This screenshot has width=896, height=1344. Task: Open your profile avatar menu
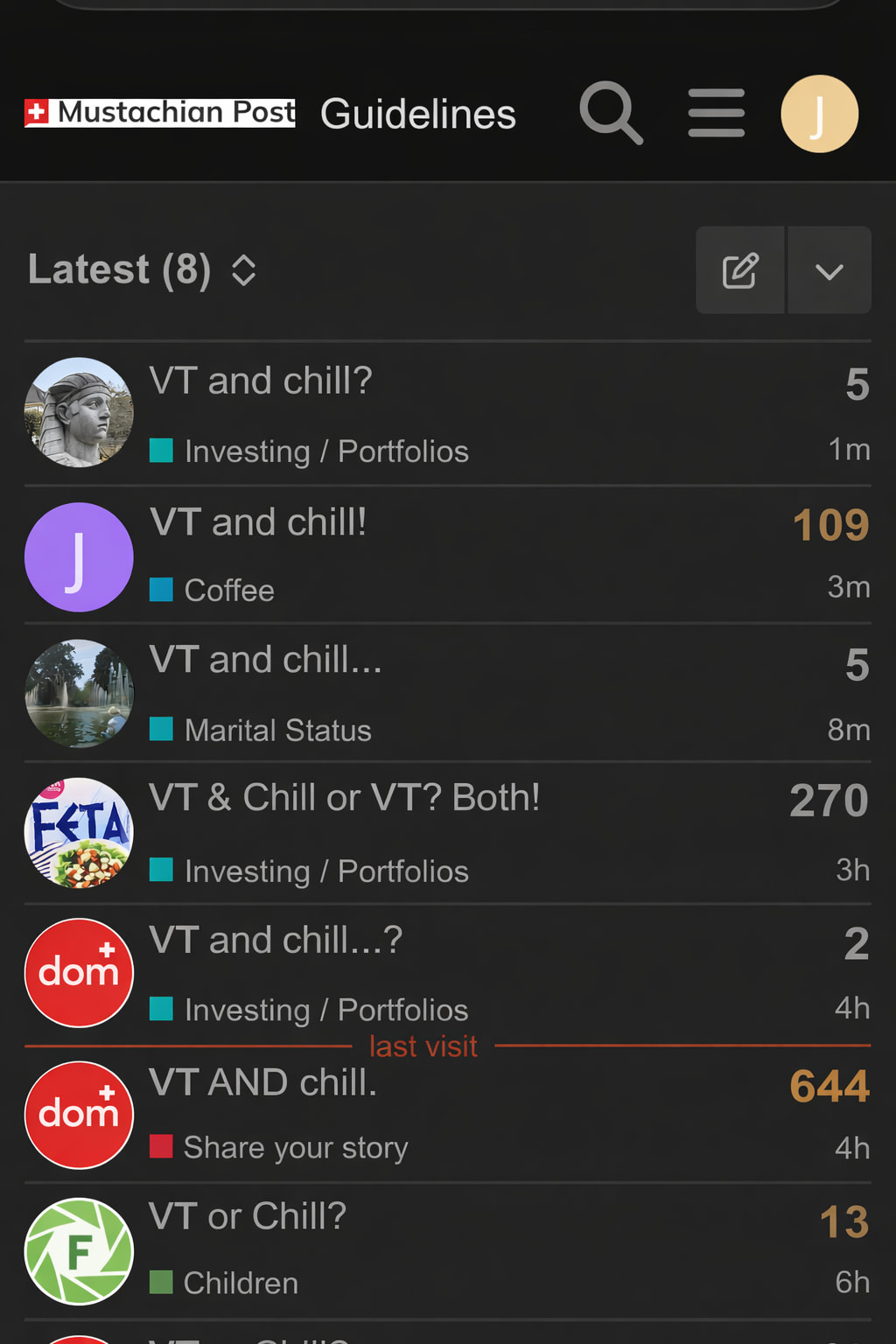pyautogui.click(x=819, y=114)
